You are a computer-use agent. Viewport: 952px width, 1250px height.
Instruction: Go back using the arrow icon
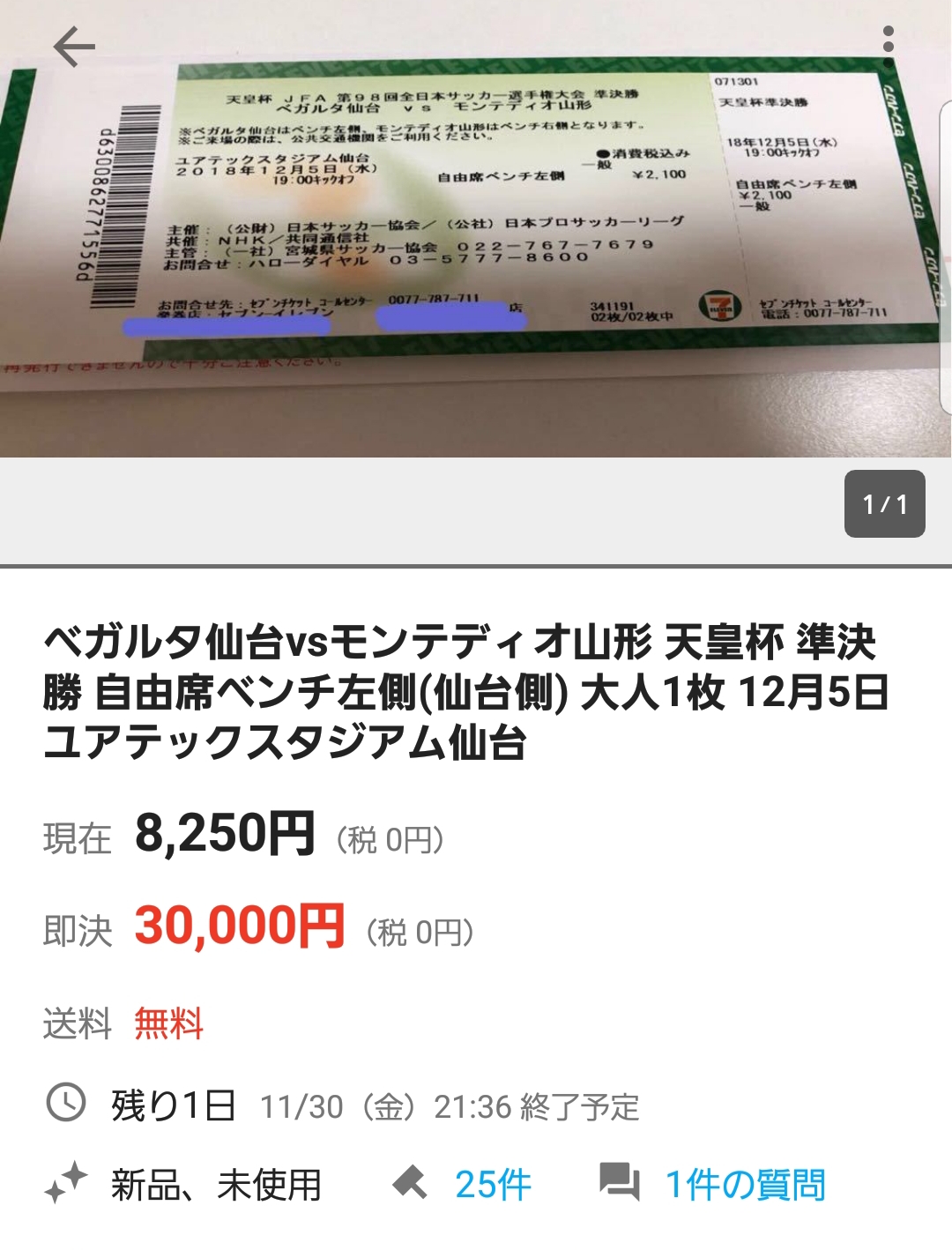(73, 46)
